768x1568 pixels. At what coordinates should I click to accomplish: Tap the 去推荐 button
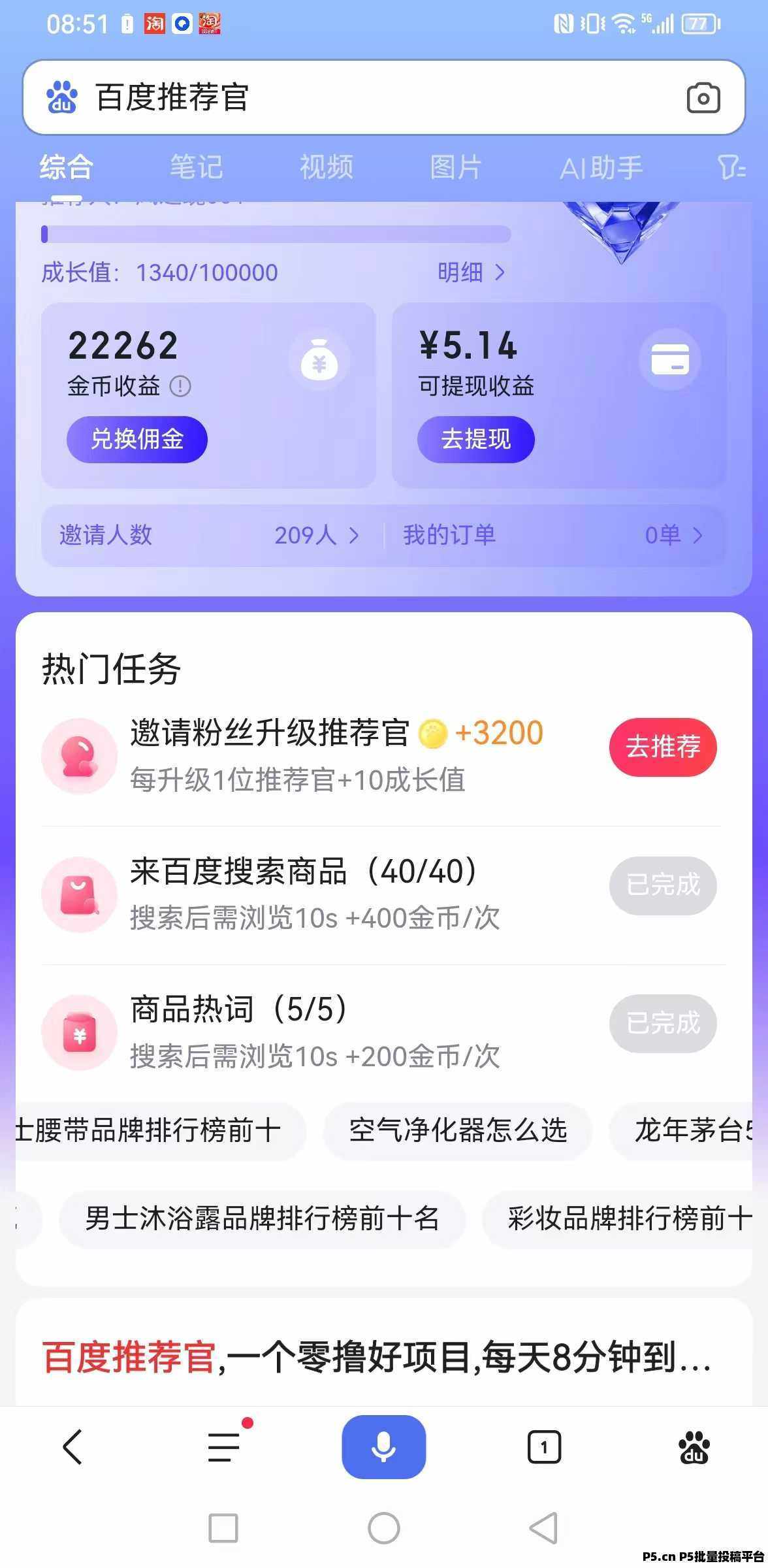click(663, 747)
